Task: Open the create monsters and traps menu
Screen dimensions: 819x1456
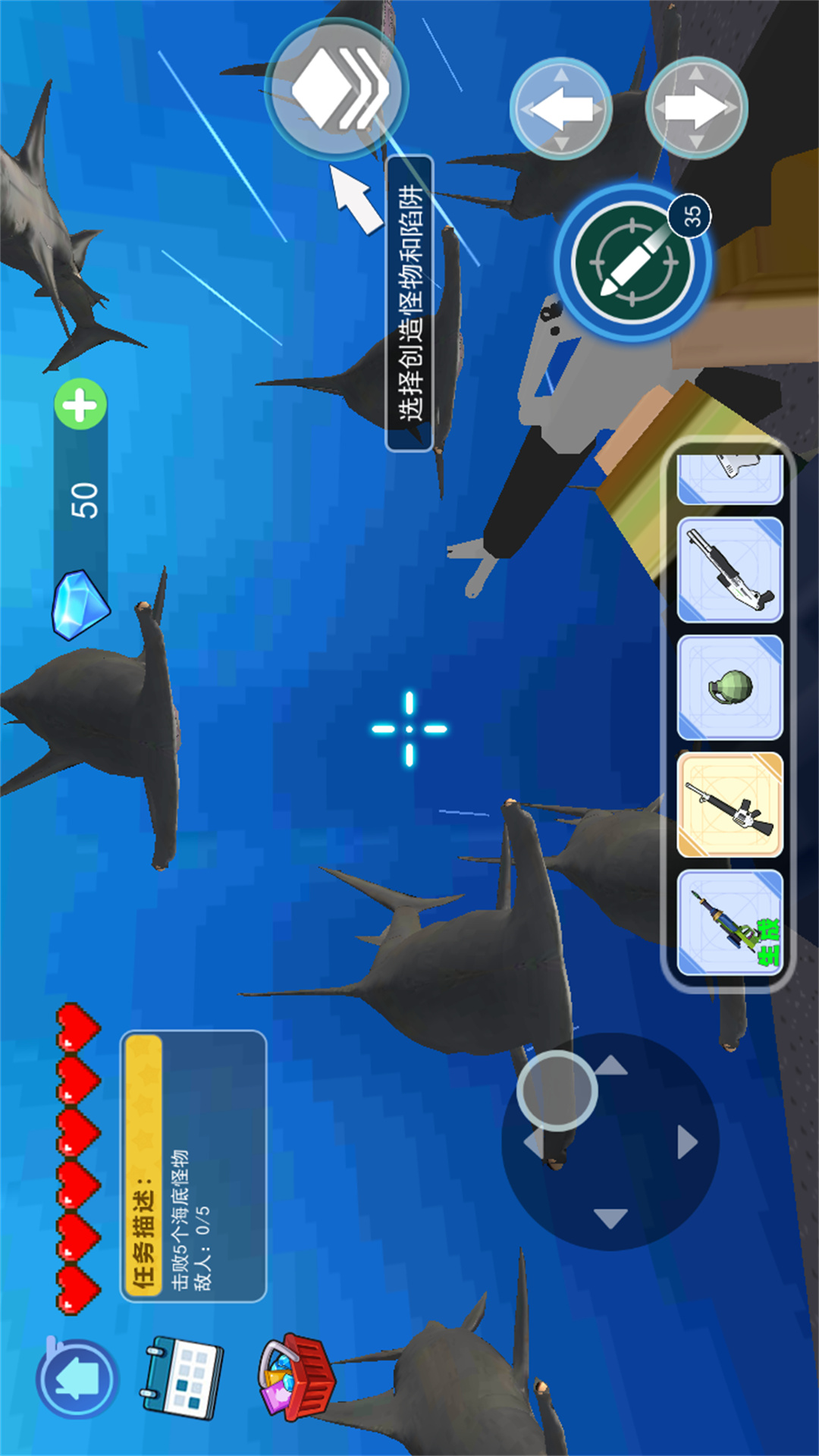Action: 336,89
